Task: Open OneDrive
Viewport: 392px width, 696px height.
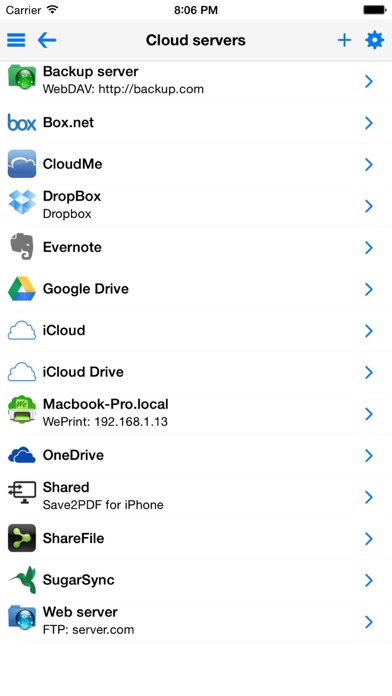Action: click(x=196, y=455)
